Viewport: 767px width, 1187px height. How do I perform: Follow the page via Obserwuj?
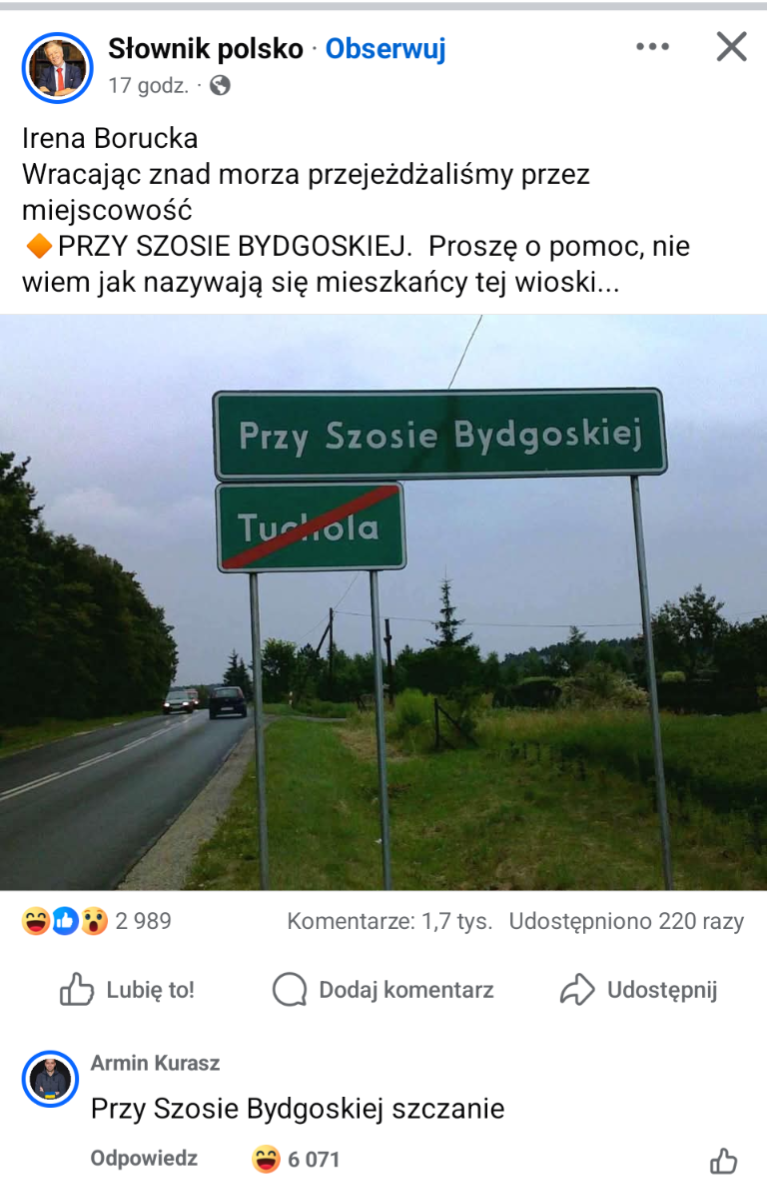(385, 49)
